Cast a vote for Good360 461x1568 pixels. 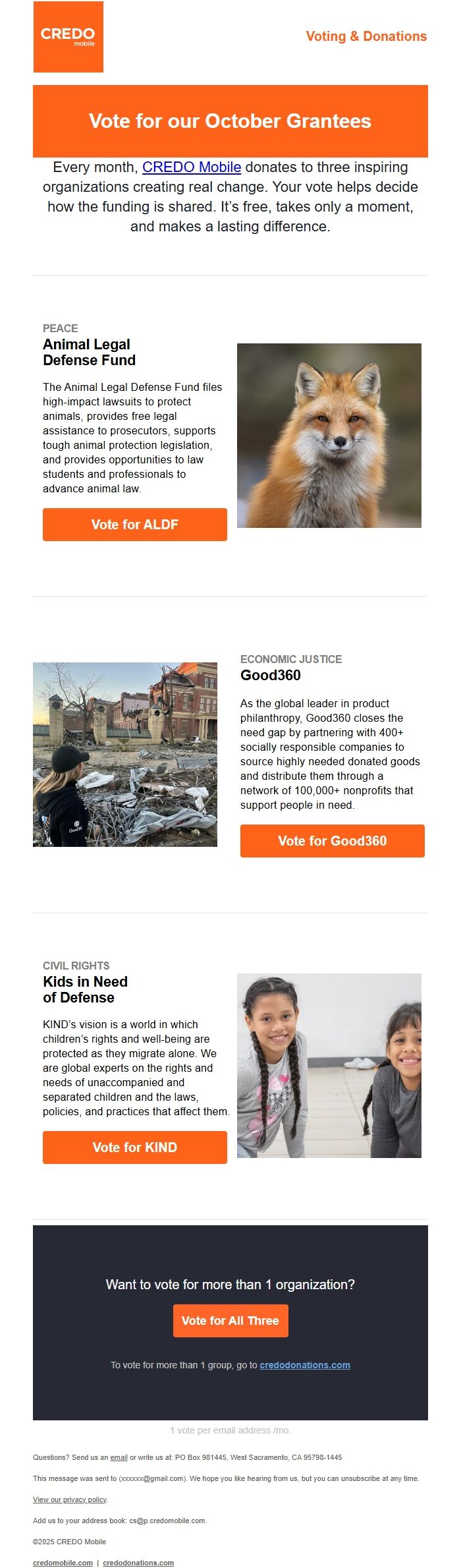click(x=332, y=841)
